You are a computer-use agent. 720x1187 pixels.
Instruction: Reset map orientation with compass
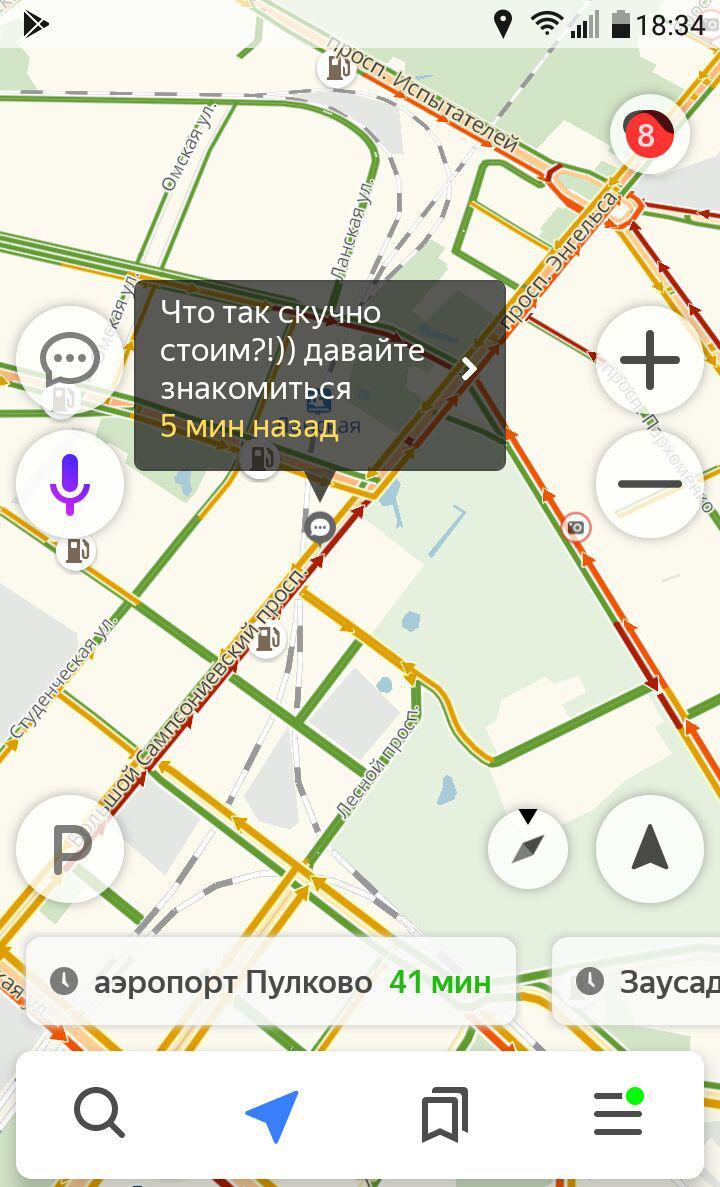point(528,849)
